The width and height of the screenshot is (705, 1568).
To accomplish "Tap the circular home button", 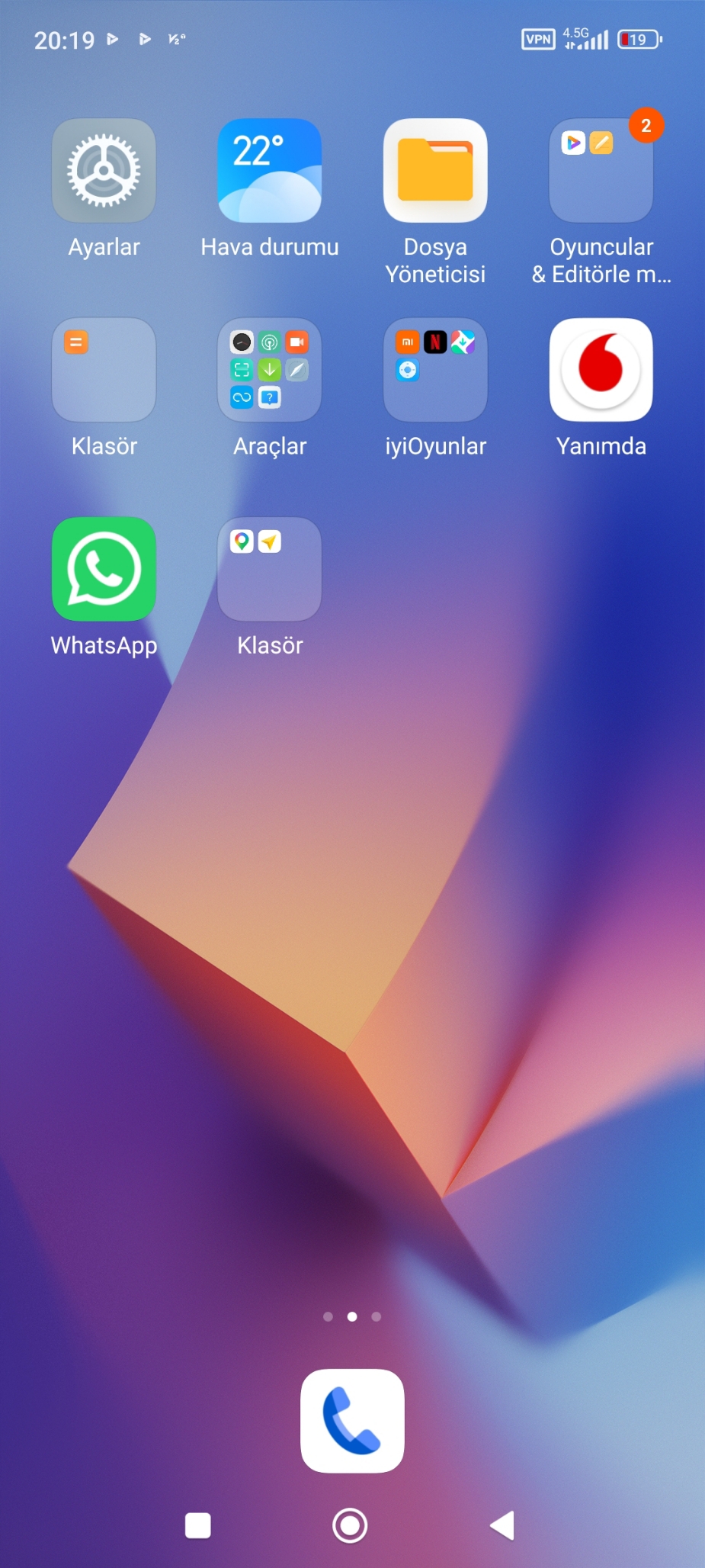I will pos(351,1525).
